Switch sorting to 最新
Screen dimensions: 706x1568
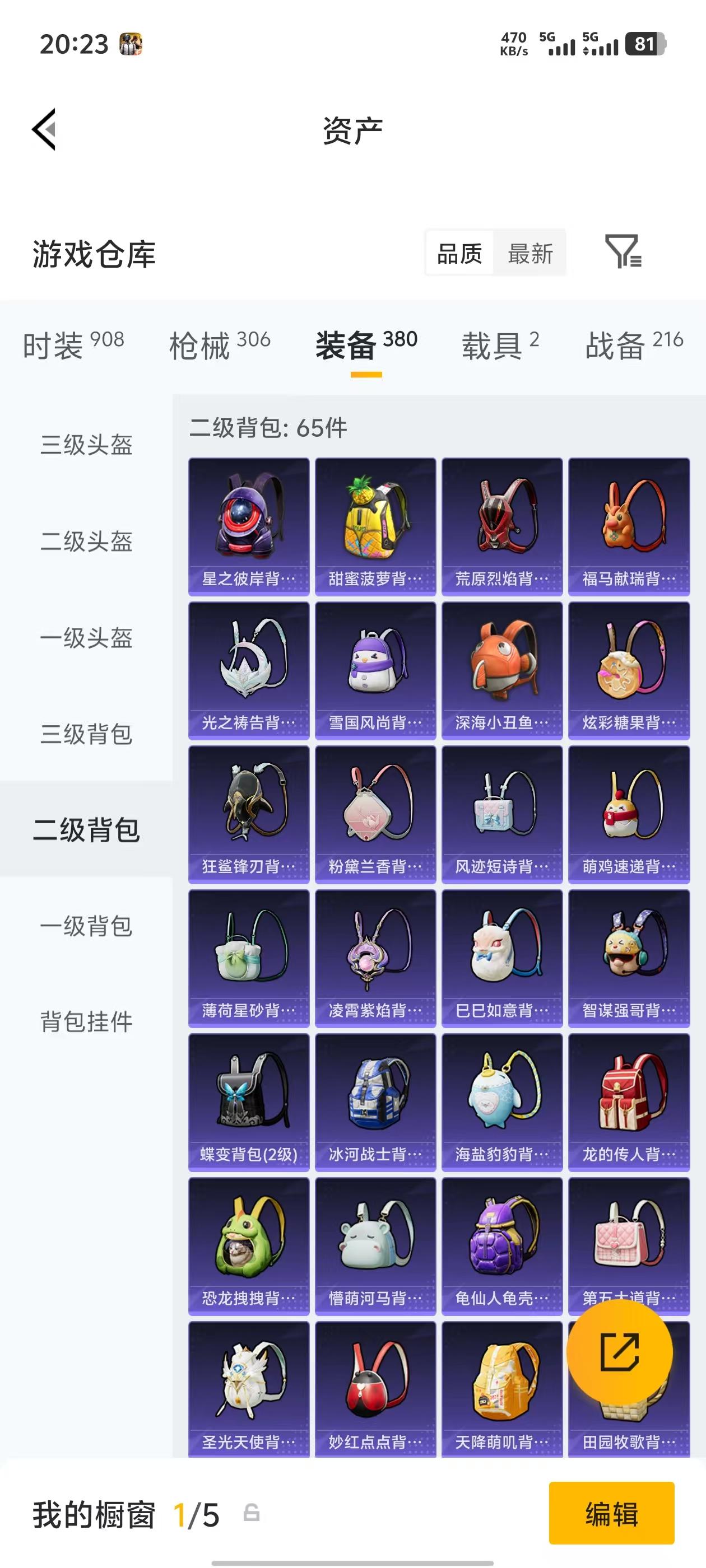click(530, 254)
